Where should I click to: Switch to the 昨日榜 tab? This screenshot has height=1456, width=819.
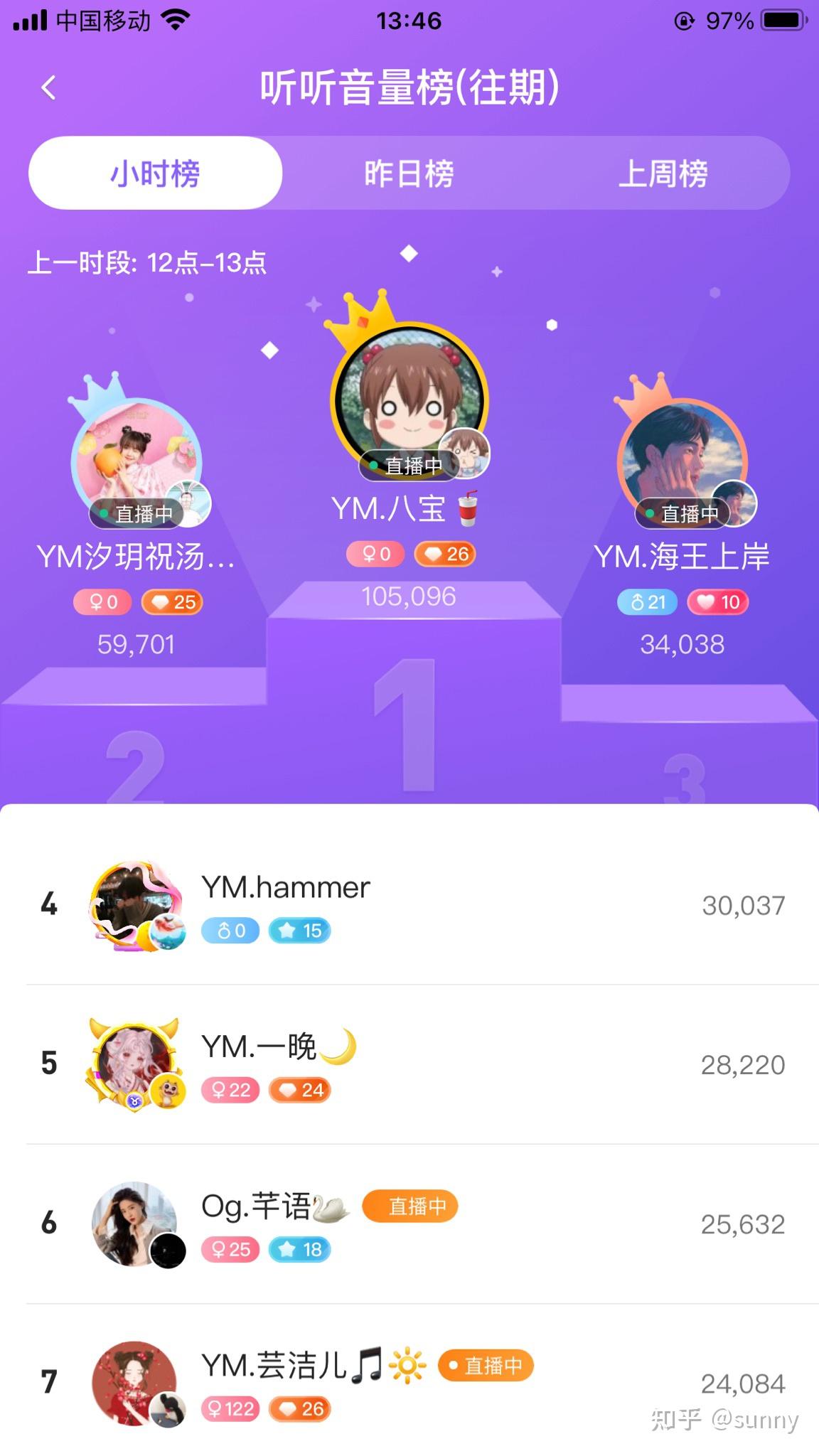click(x=409, y=173)
